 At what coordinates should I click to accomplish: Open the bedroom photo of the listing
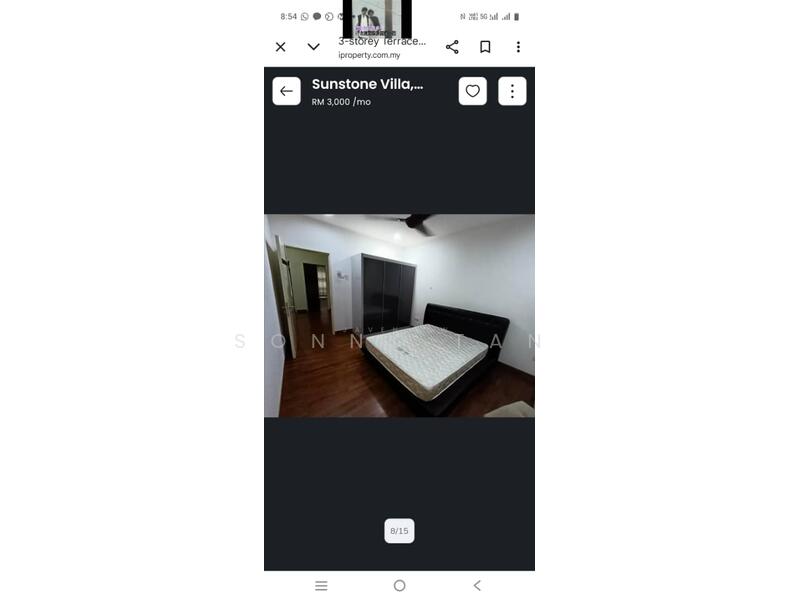(399, 315)
